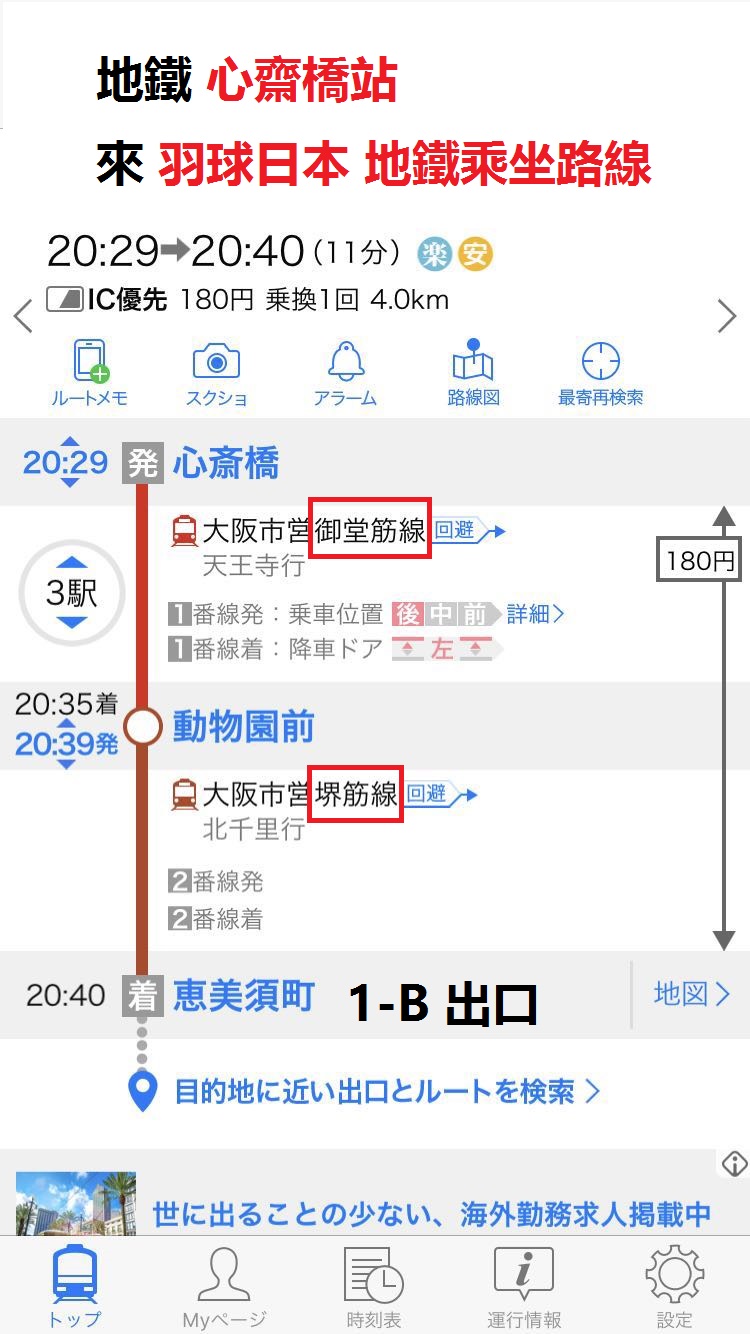Go to the previous route result
The image size is (750, 1334).
pos(23,318)
